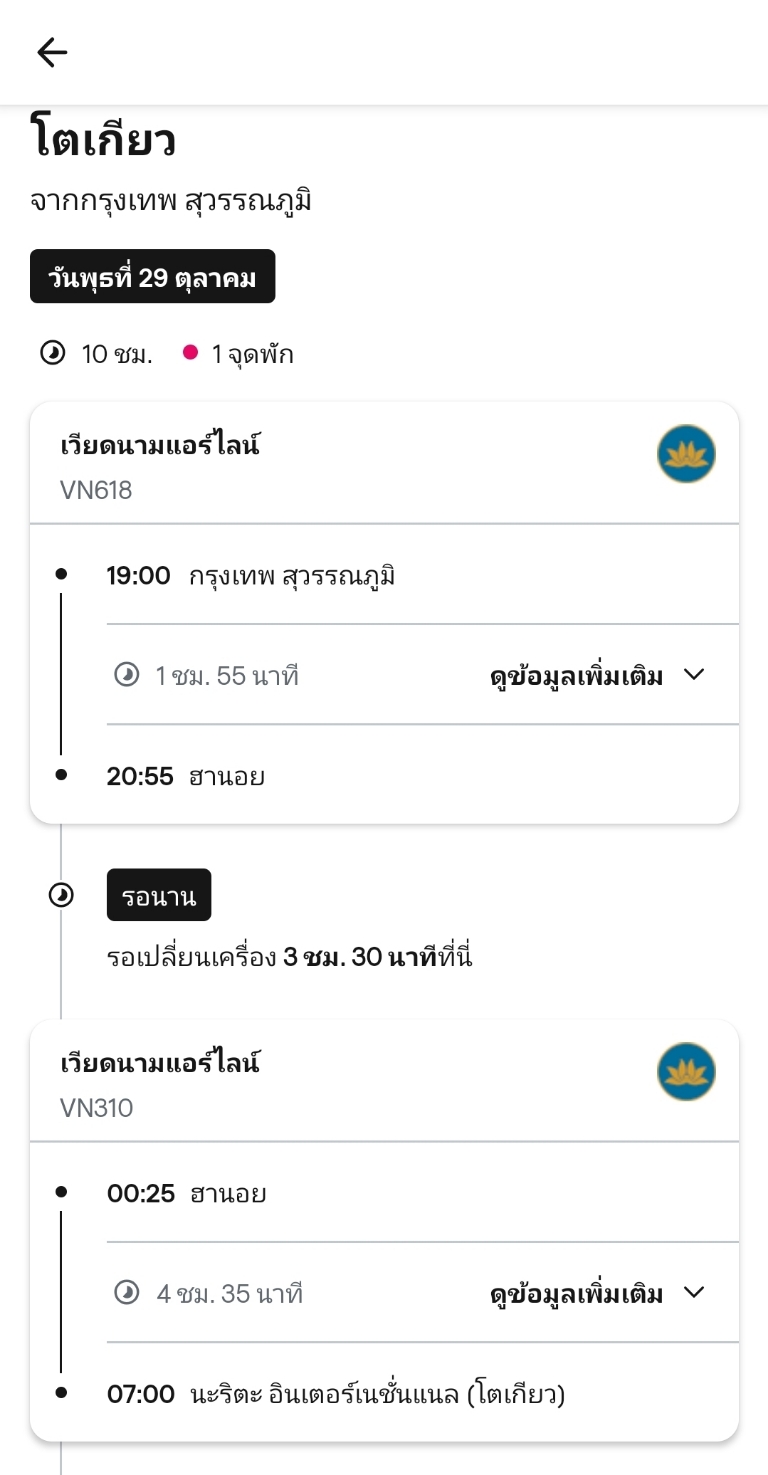768x1475 pixels.
Task: Expand more details for flight VN618
Action: click(598, 675)
